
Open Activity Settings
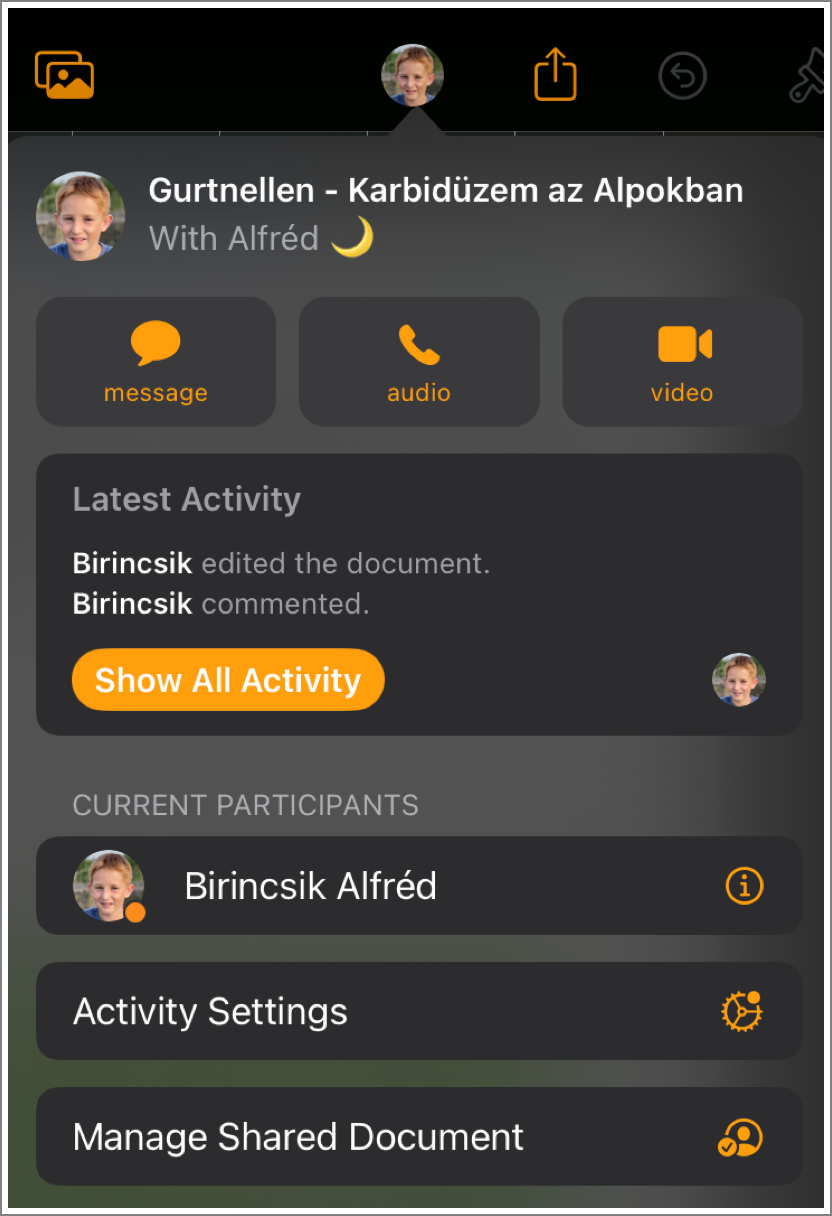[419, 1012]
